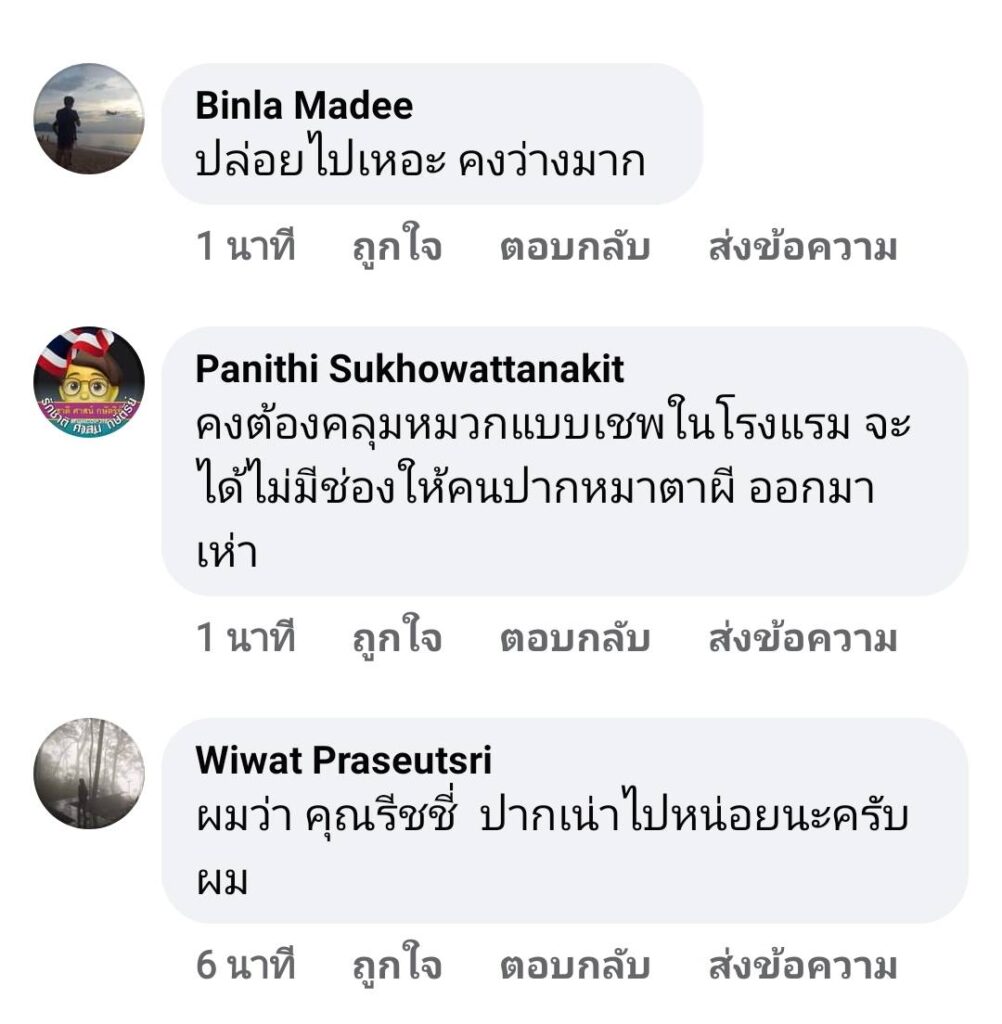Image resolution: width=1002 pixels, height=1024 pixels.
Task: Open Panithi Sukhowattanakit's profile picture
Action: (x=89, y=382)
